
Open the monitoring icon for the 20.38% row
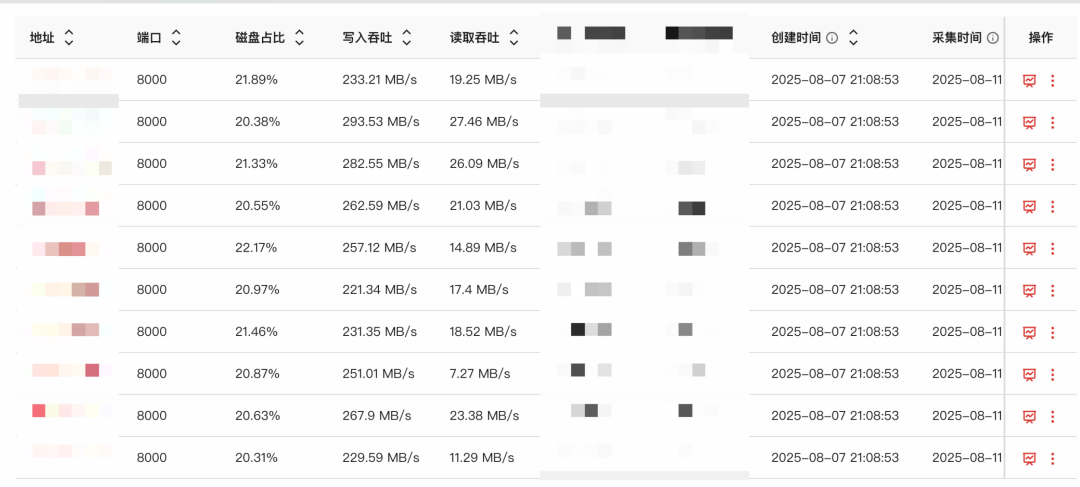point(1029,122)
